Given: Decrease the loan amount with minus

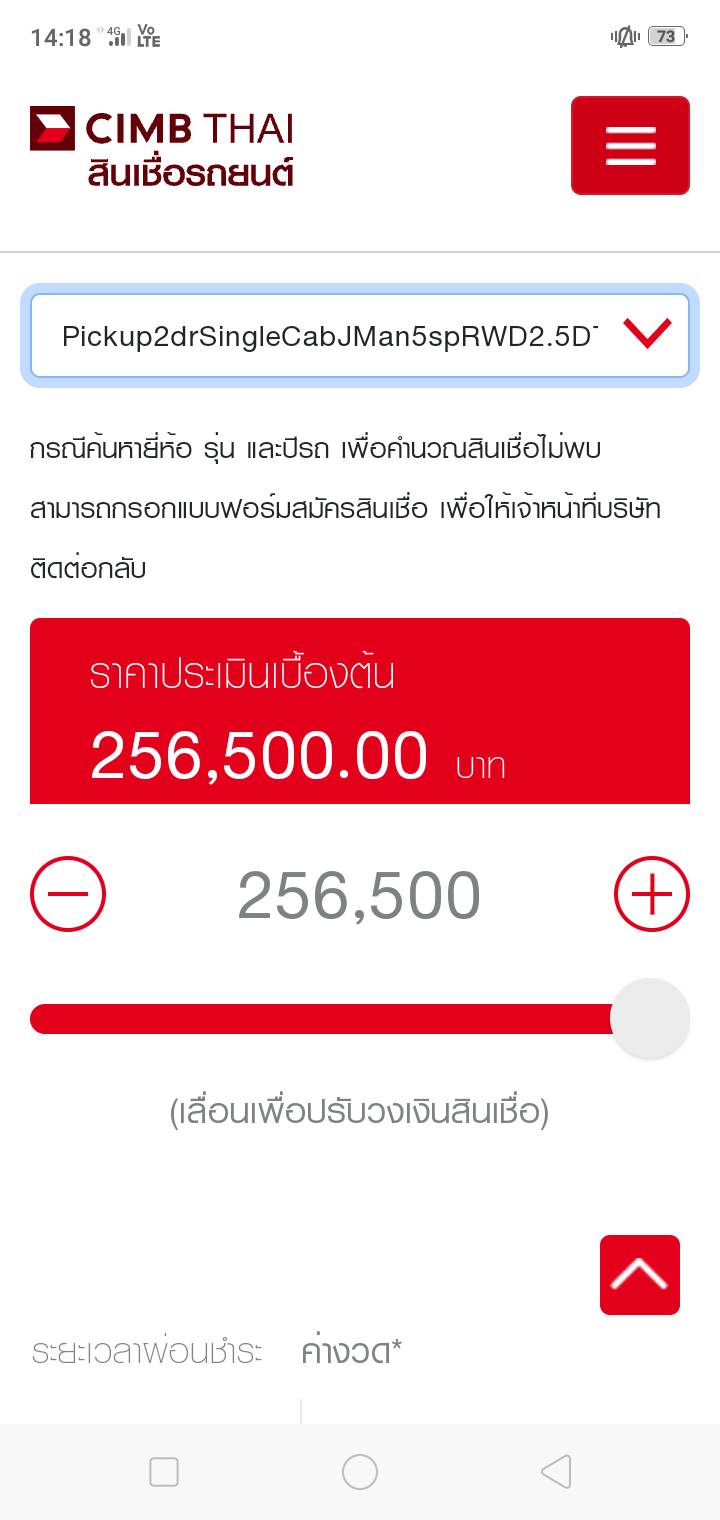Looking at the screenshot, I should (68, 894).
